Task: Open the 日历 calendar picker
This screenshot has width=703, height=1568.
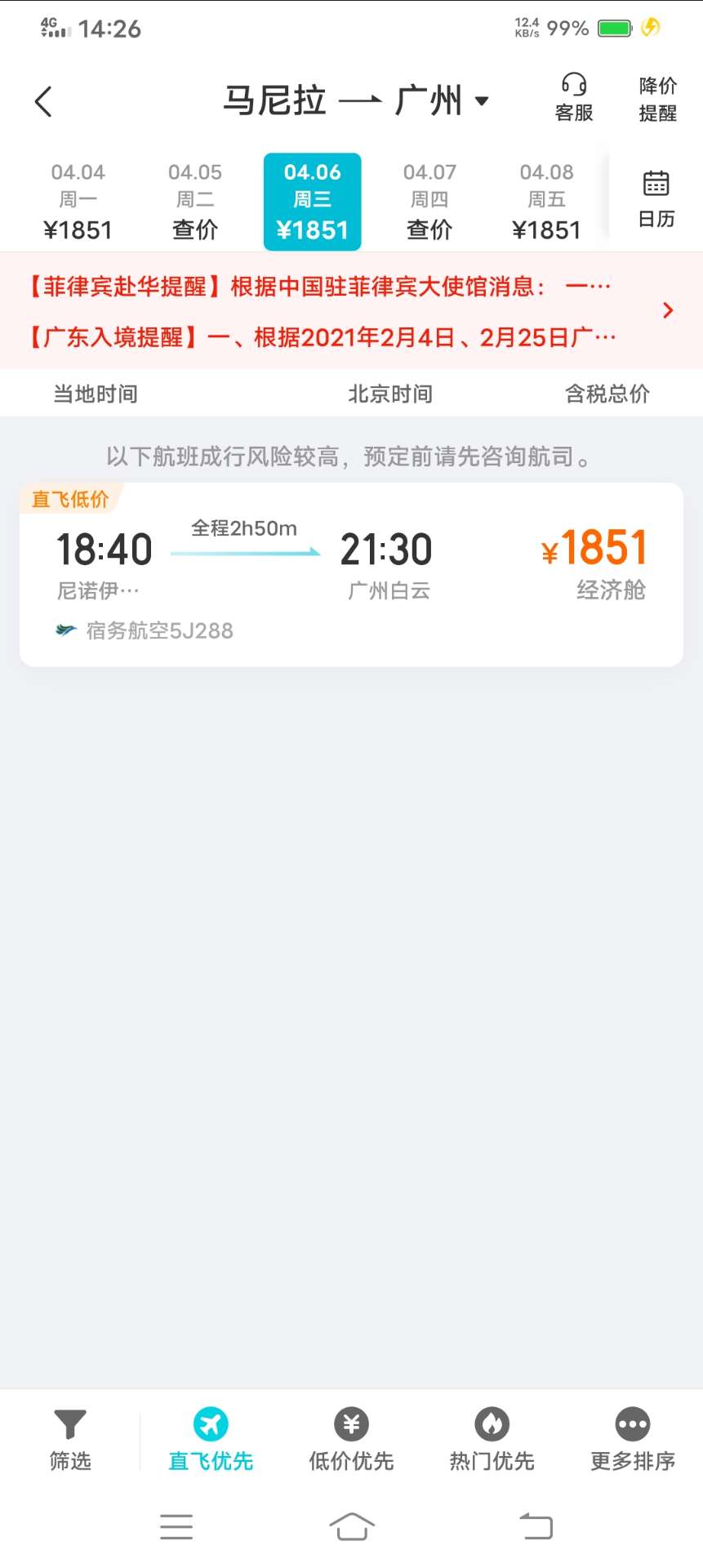Action: (656, 199)
